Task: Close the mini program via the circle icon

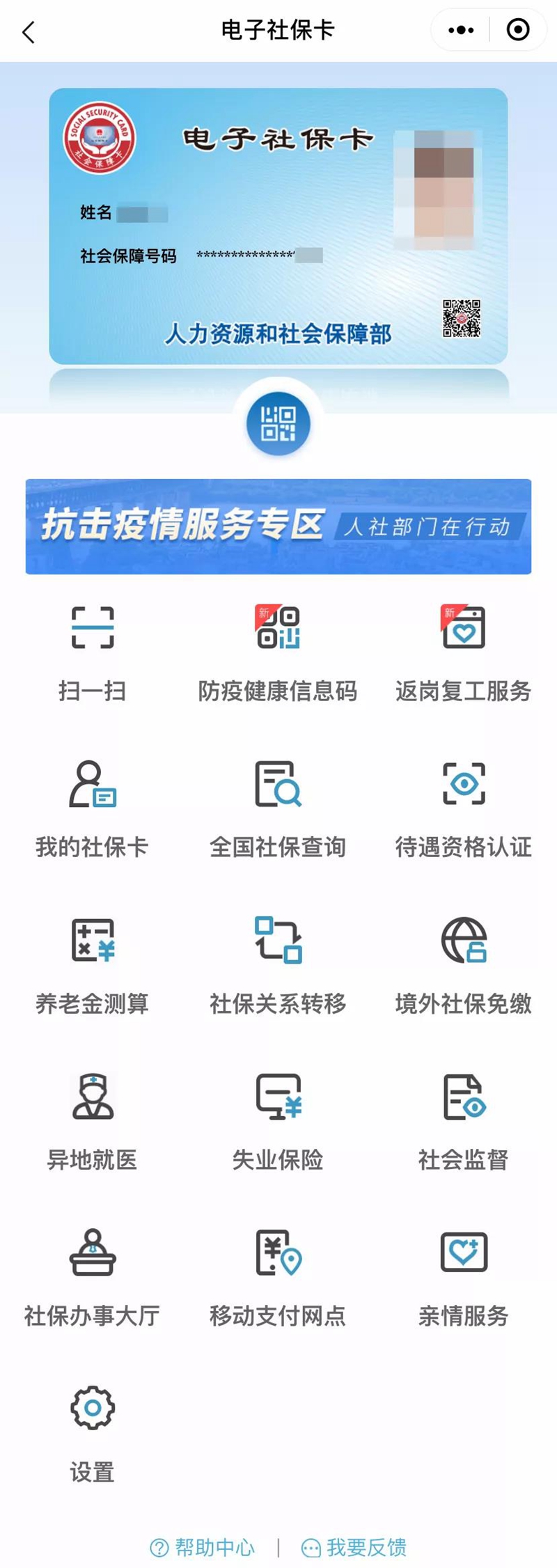Action: click(517, 30)
